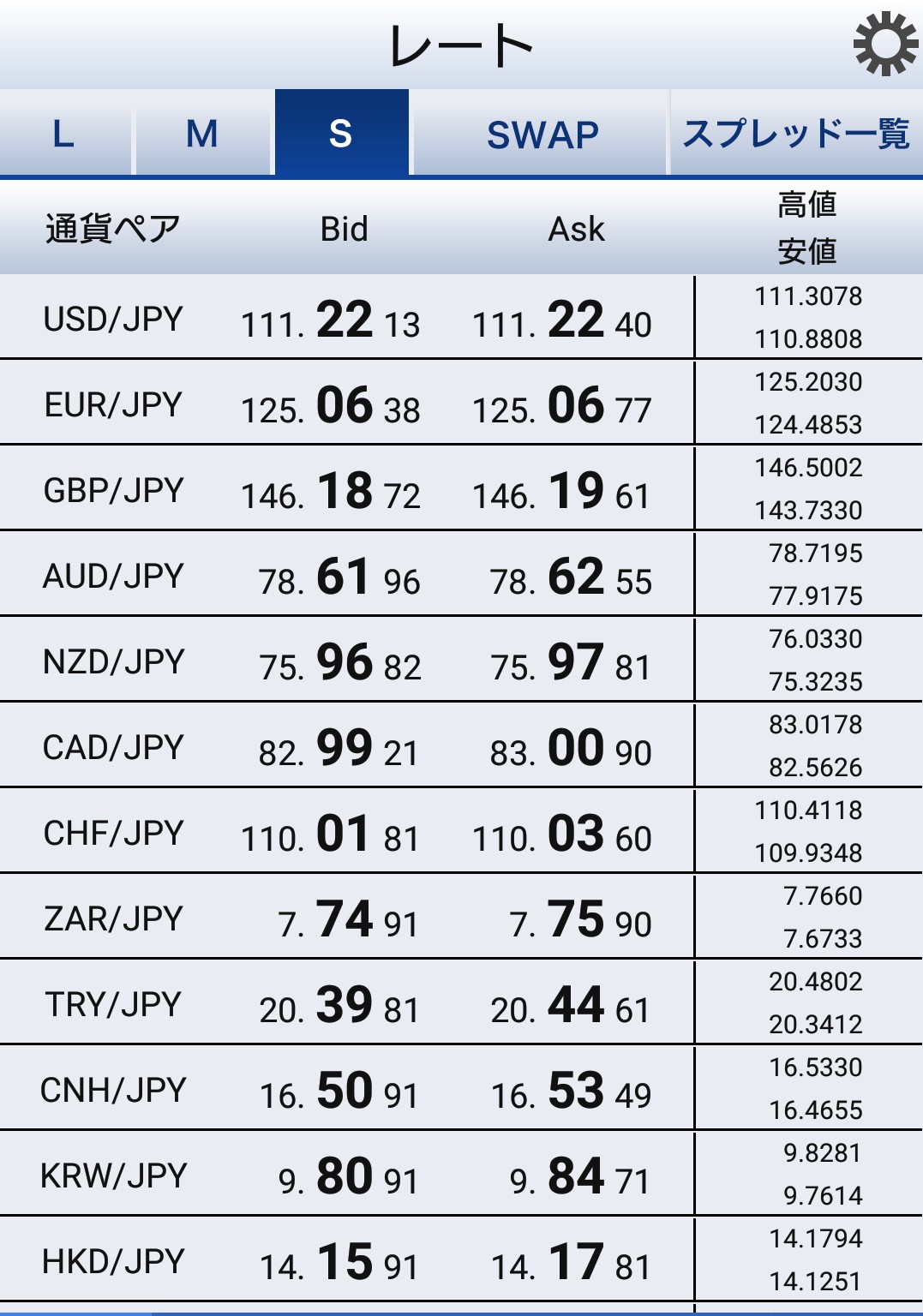Open TRY/JPY pair details
The height and width of the screenshot is (1316, 923).
pyautogui.click(x=113, y=1004)
